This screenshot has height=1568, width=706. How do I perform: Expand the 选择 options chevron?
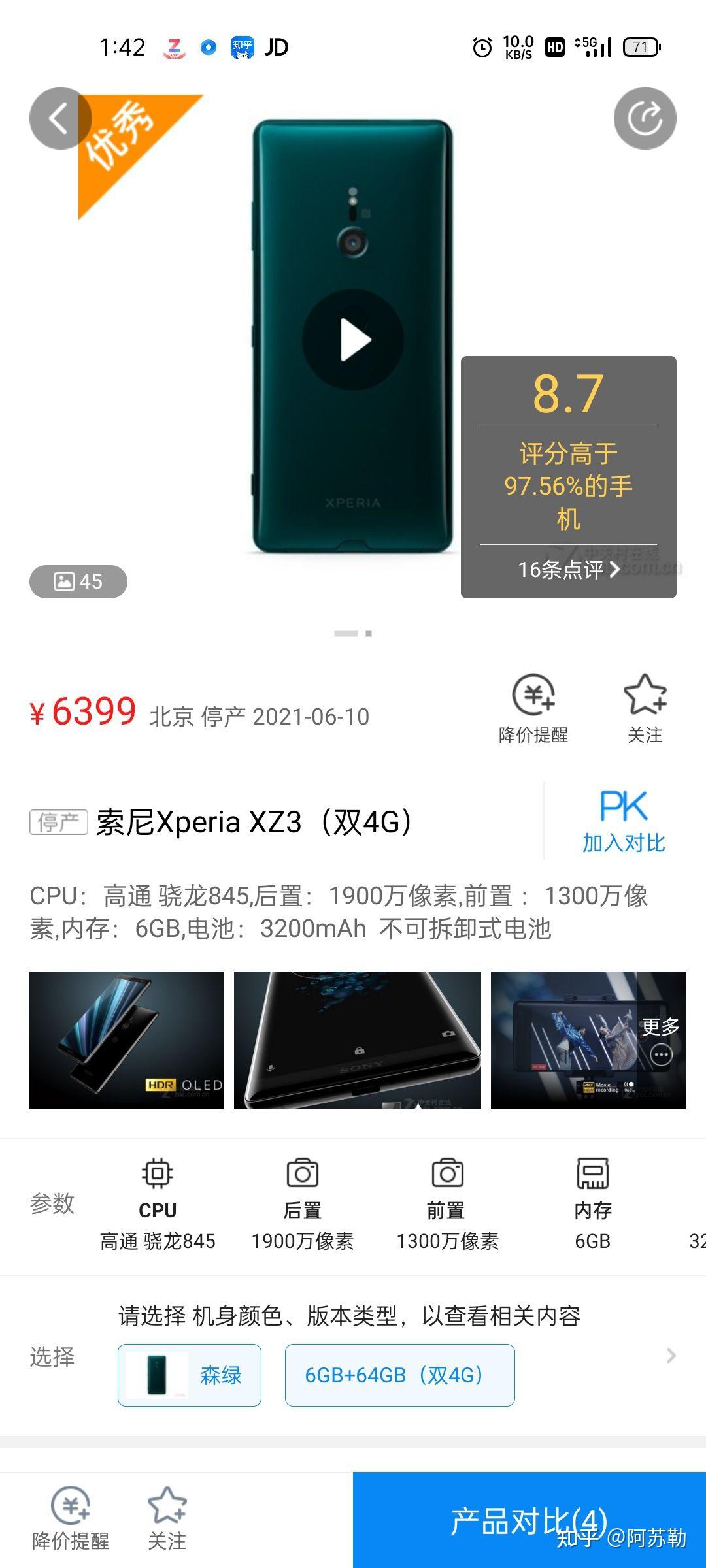pyautogui.click(x=671, y=1356)
